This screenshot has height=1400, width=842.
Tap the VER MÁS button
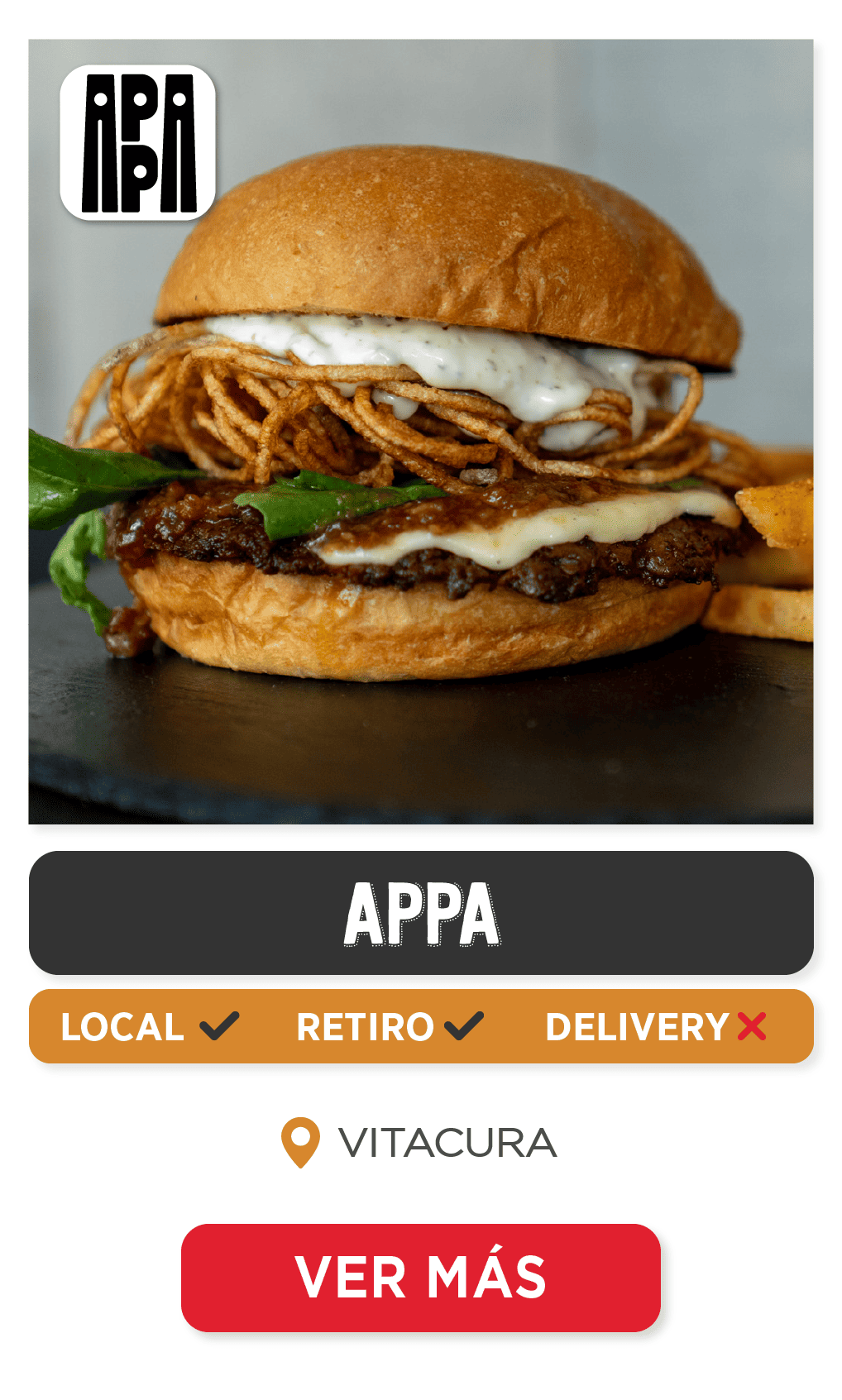coord(420,1277)
